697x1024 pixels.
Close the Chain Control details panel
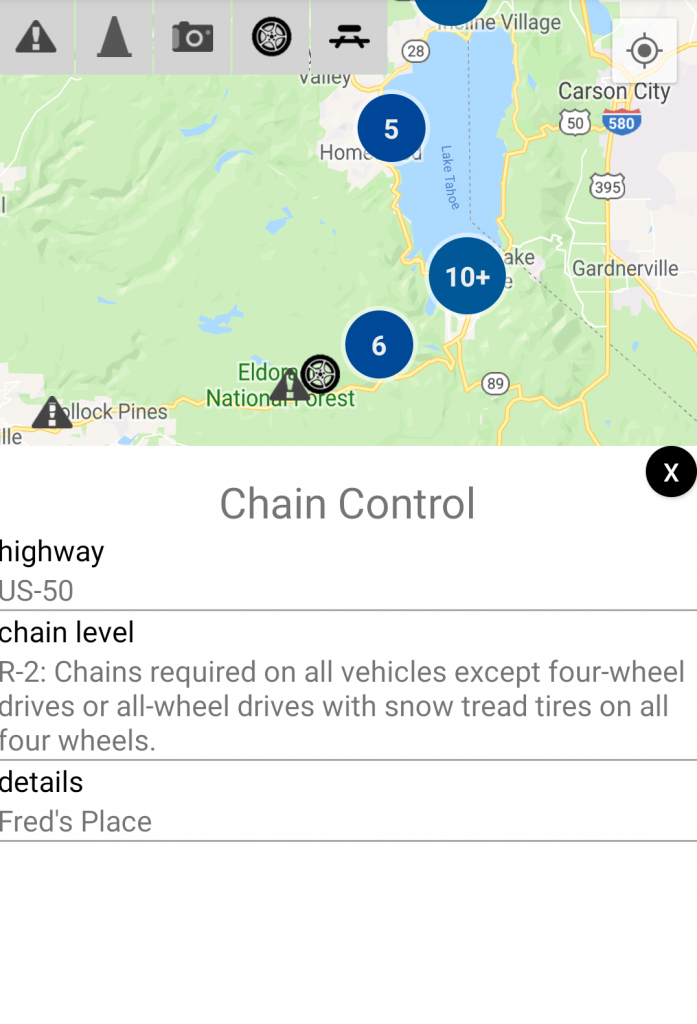click(670, 472)
